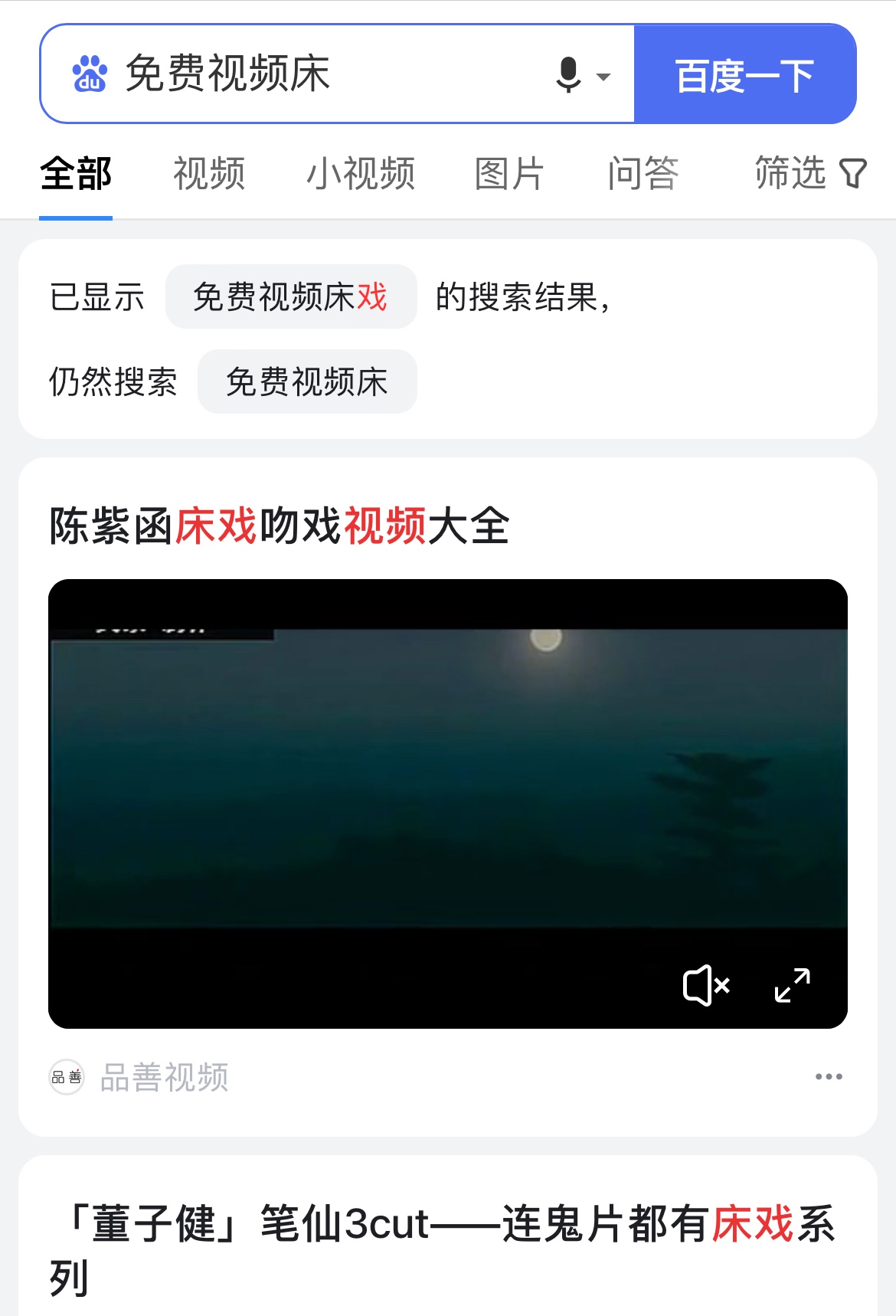896x1316 pixels.
Task: Open the 图片 tab
Action: 509,174
